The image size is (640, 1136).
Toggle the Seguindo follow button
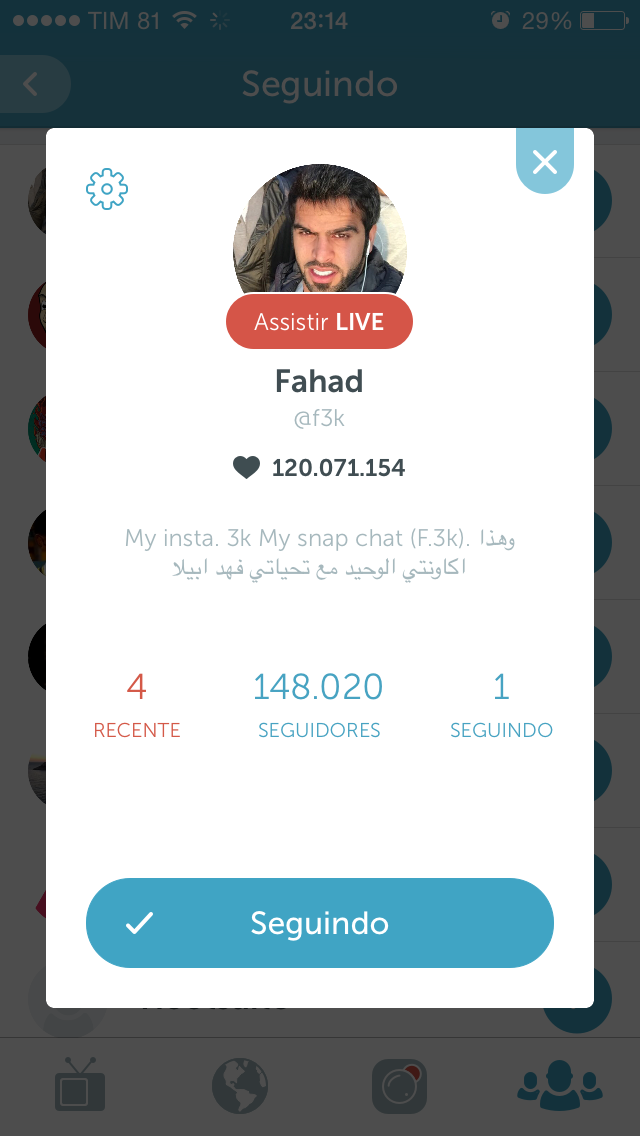pyautogui.click(x=320, y=923)
